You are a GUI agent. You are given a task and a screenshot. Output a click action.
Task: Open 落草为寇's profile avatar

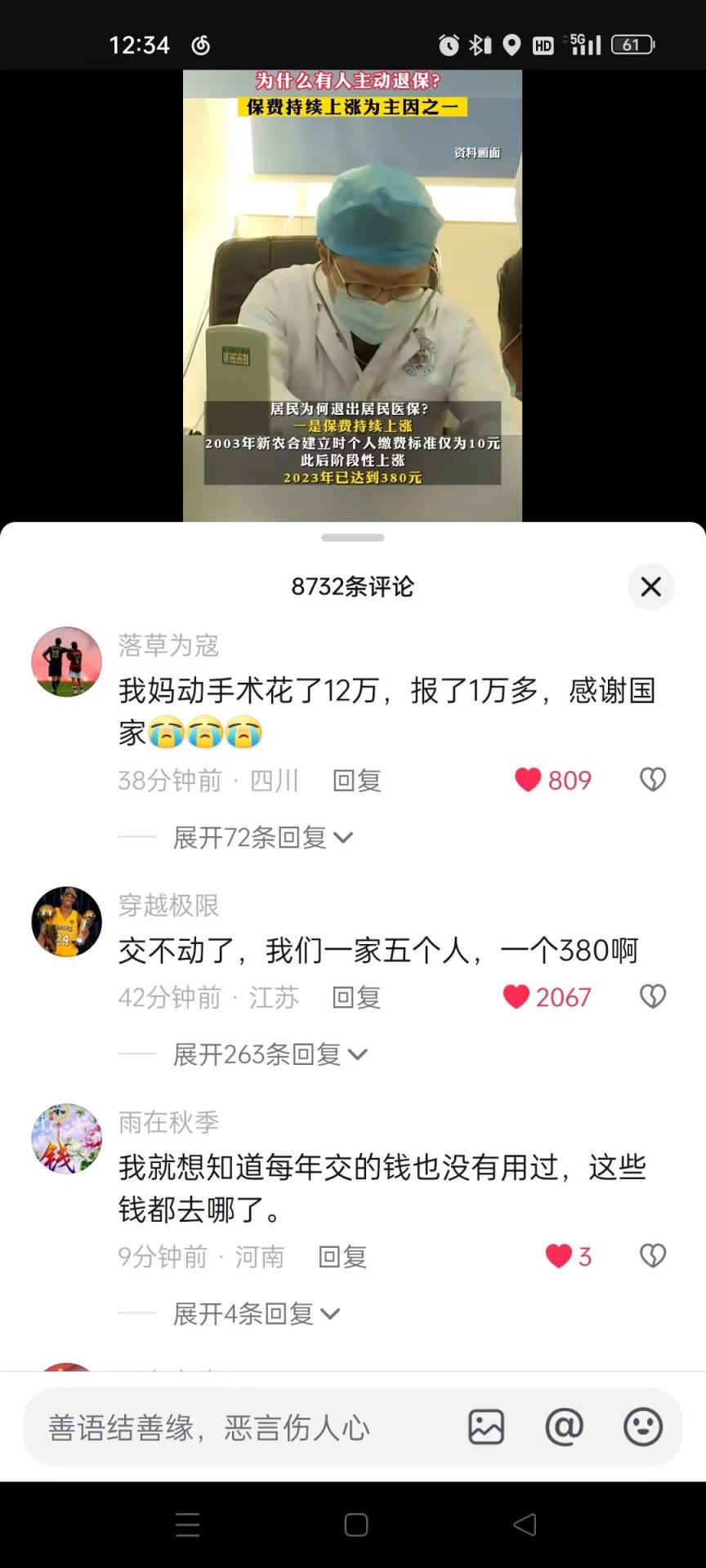[x=67, y=661]
